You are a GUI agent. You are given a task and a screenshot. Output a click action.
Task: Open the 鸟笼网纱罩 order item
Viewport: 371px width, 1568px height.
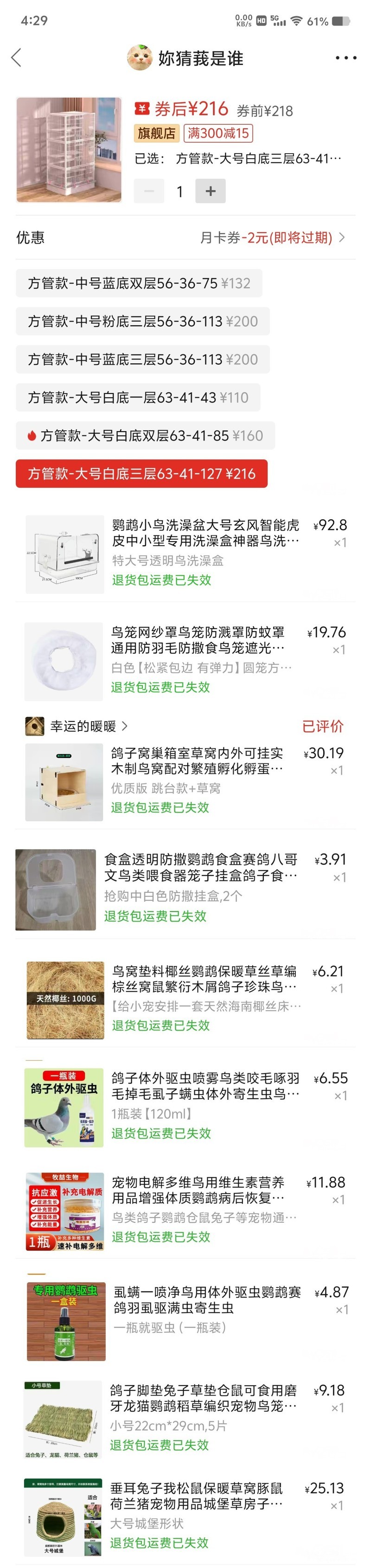197,640
